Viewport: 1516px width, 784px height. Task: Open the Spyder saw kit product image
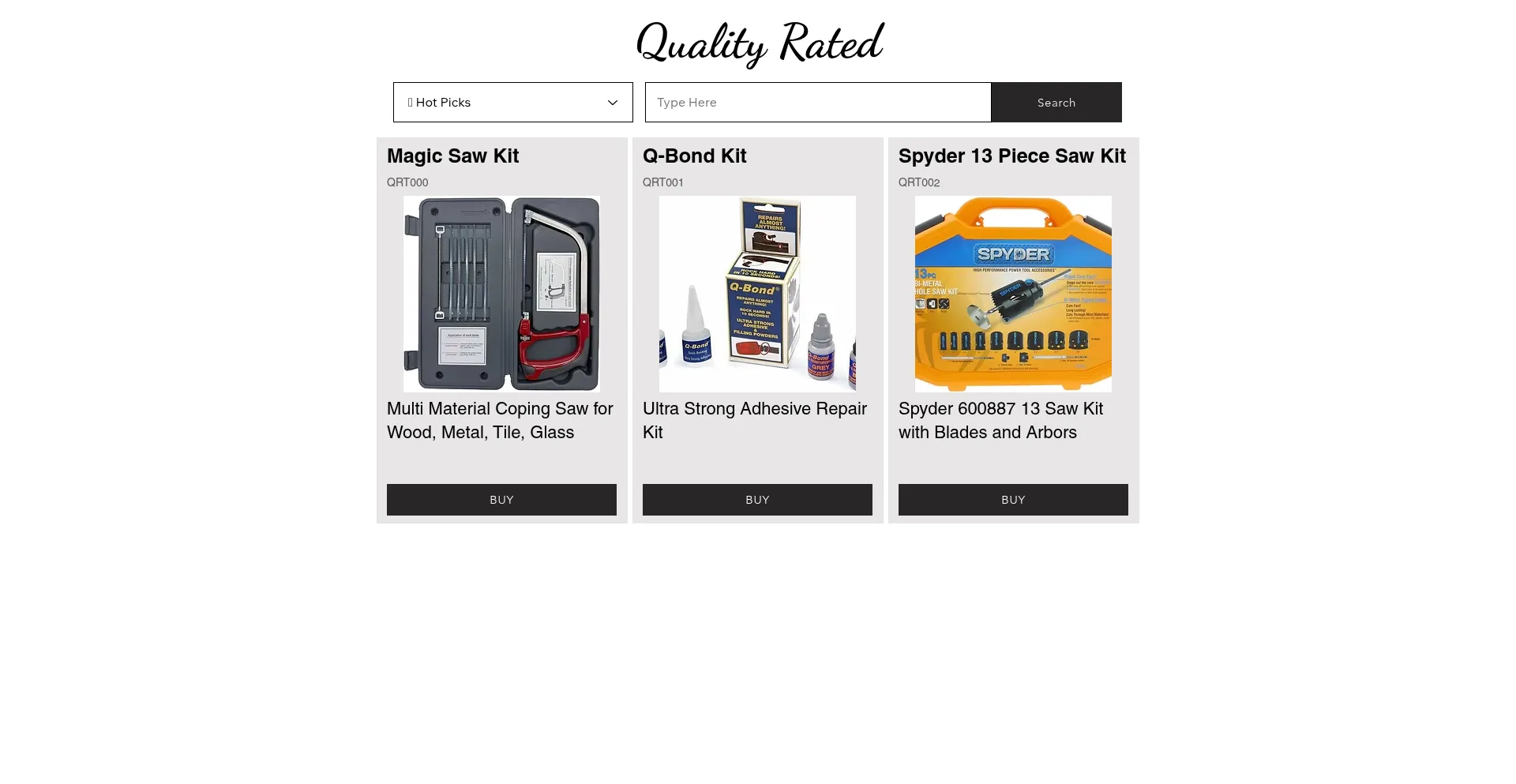pos(1013,294)
